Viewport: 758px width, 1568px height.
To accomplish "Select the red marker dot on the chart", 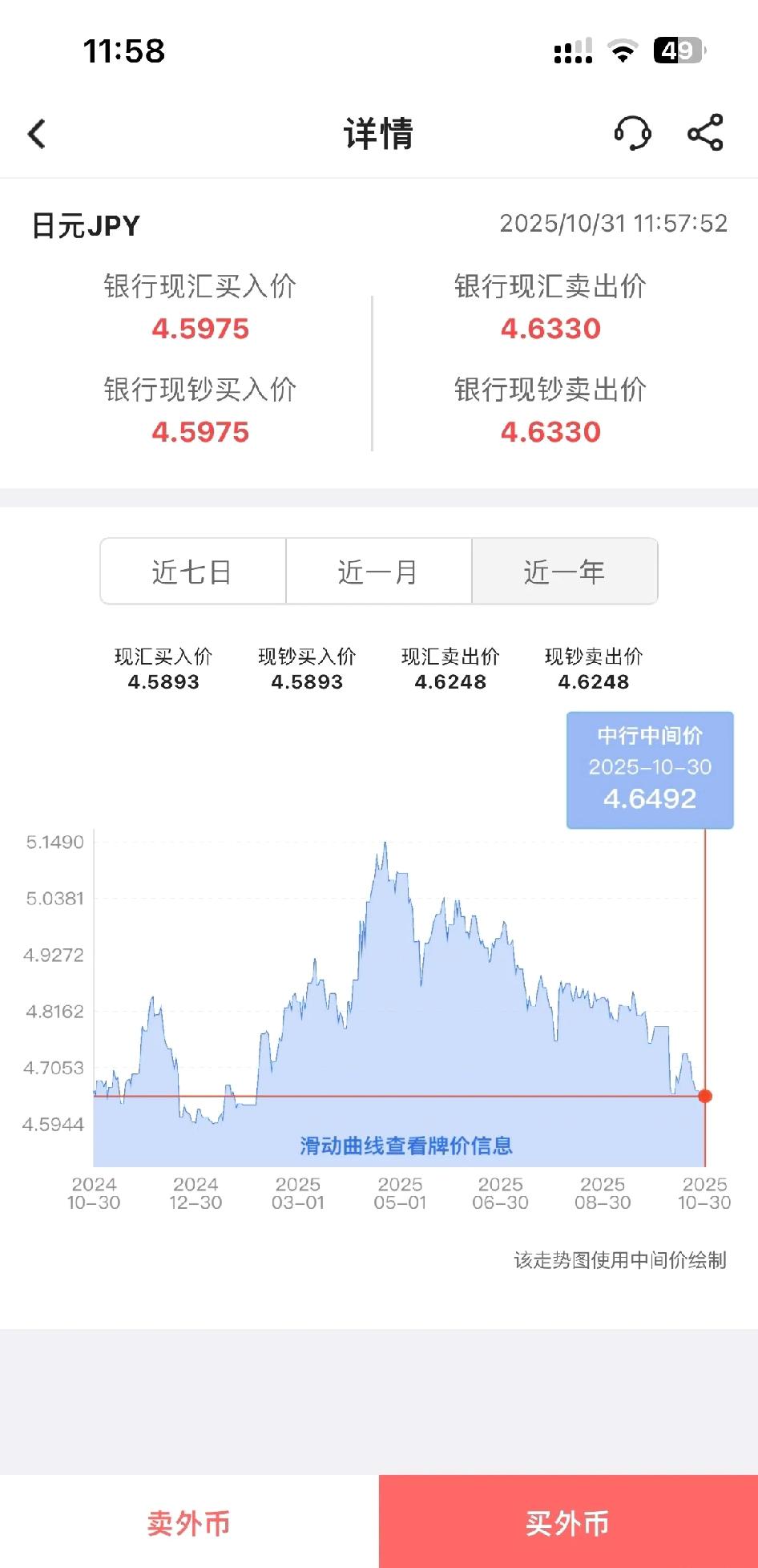I will coord(704,1096).
